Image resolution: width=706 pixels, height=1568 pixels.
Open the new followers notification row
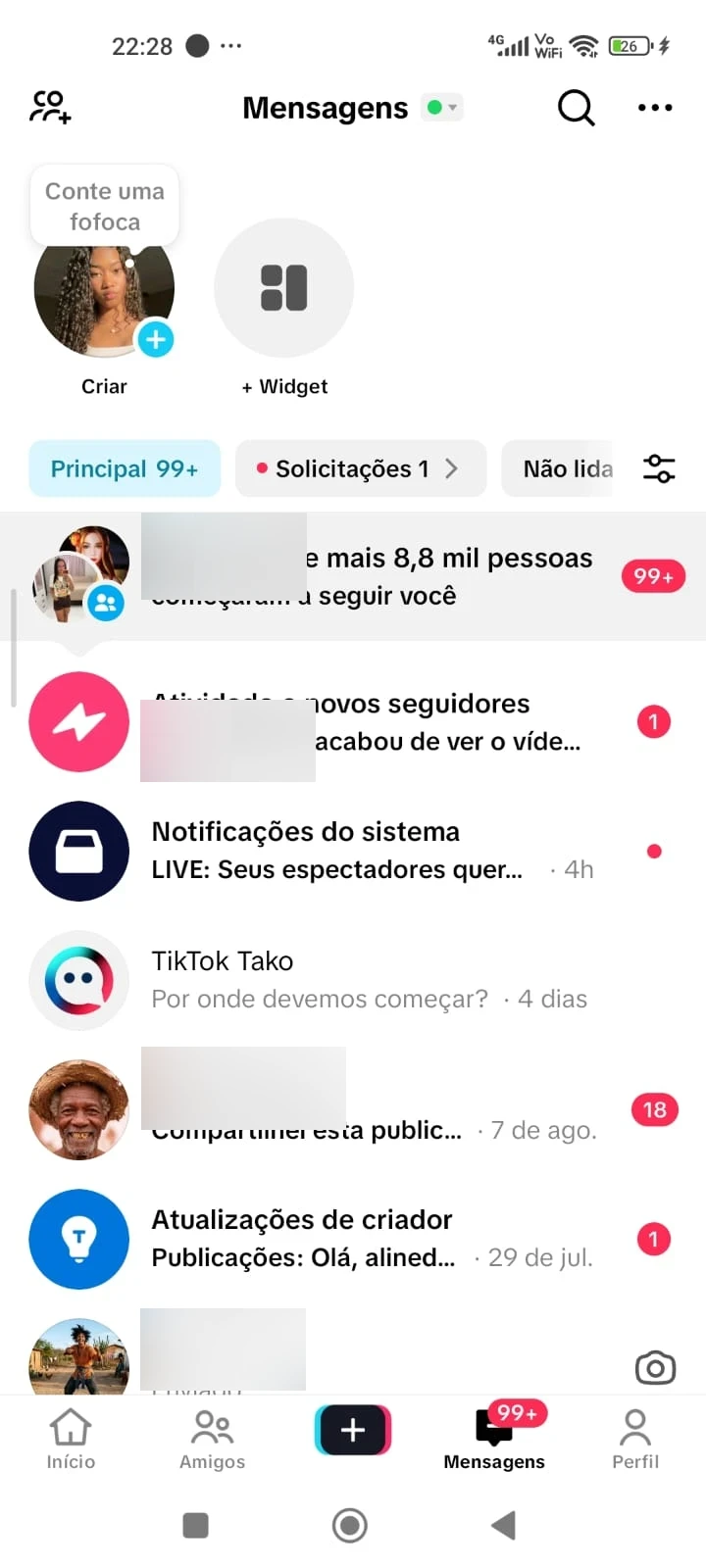tap(353, 576)
